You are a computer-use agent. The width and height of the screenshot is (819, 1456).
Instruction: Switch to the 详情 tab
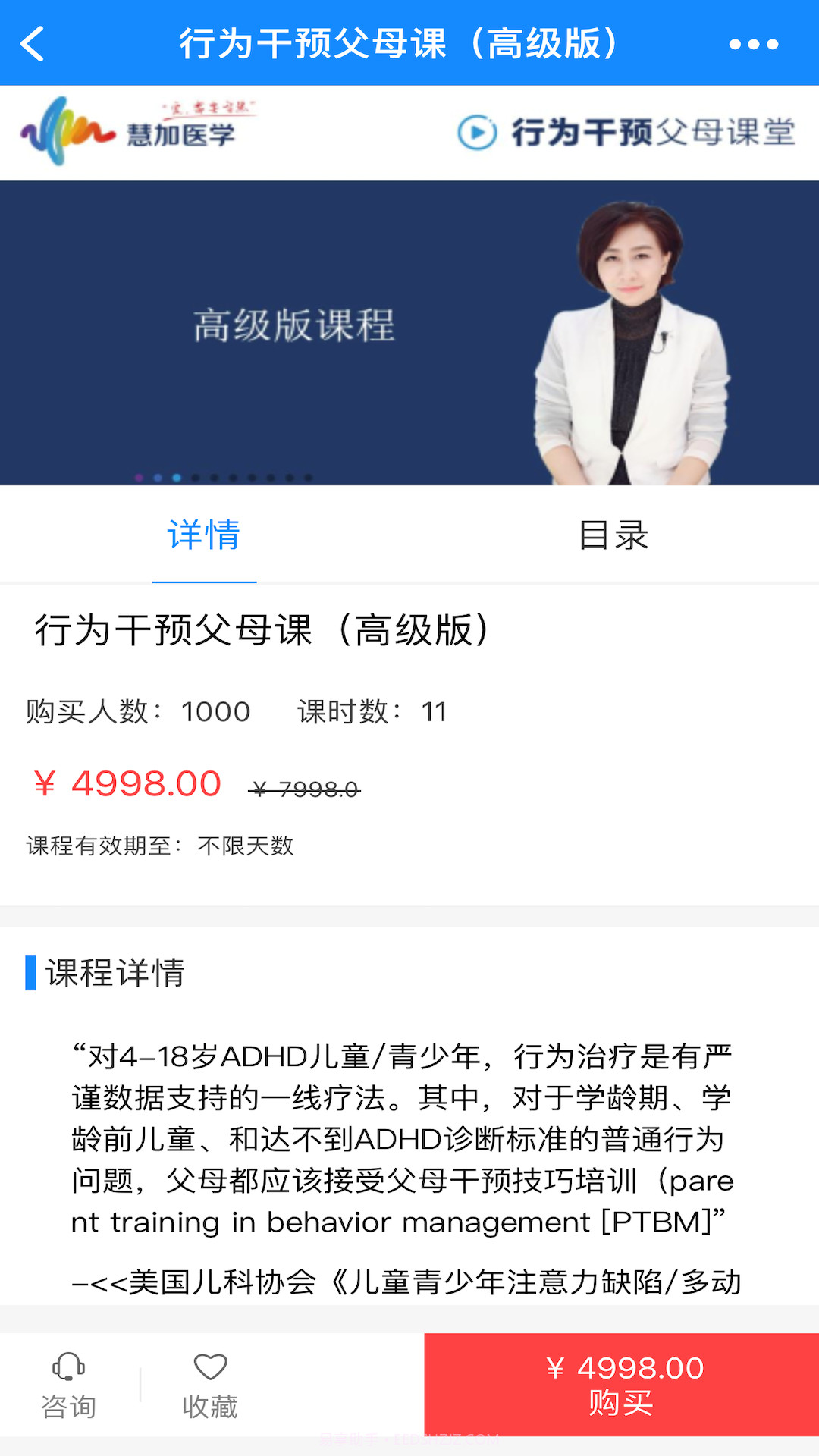click(205, 536)
